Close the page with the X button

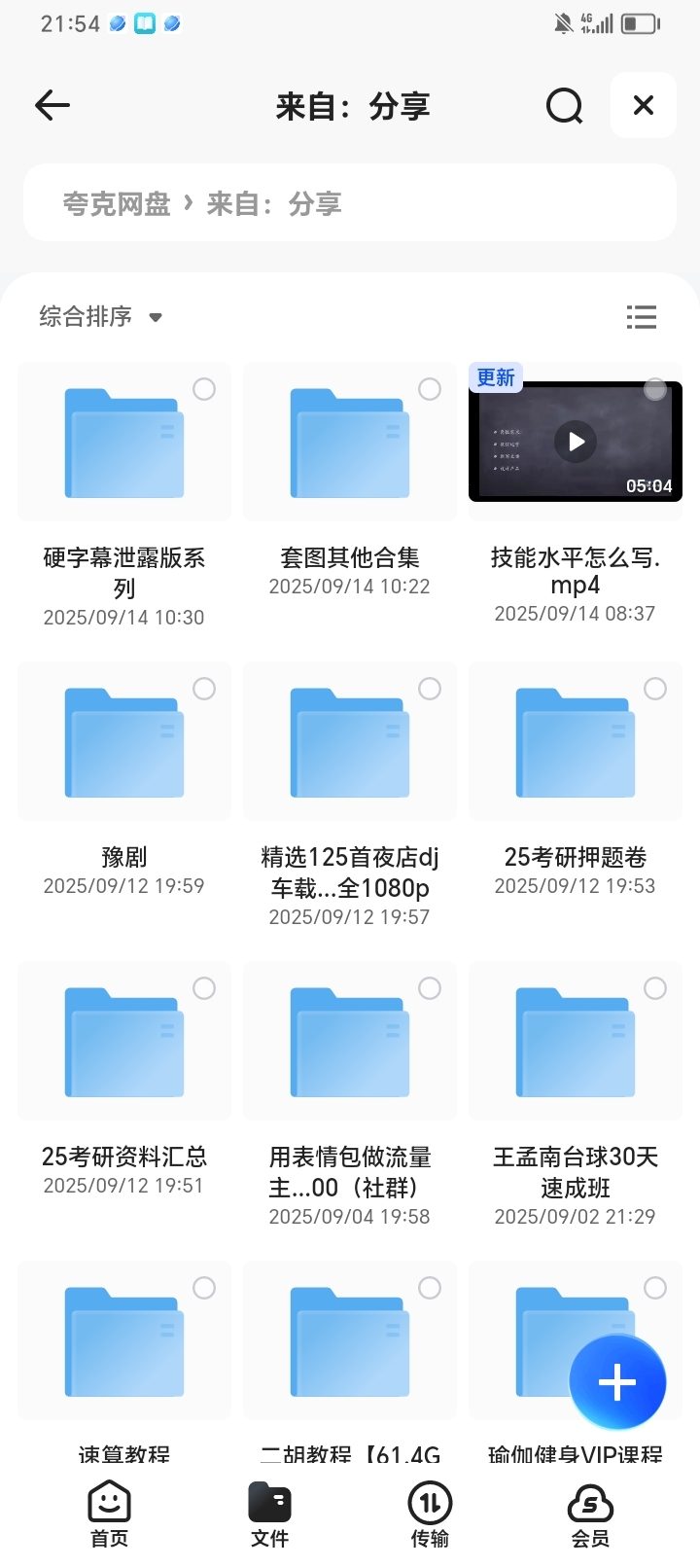[x=644, y=105]
